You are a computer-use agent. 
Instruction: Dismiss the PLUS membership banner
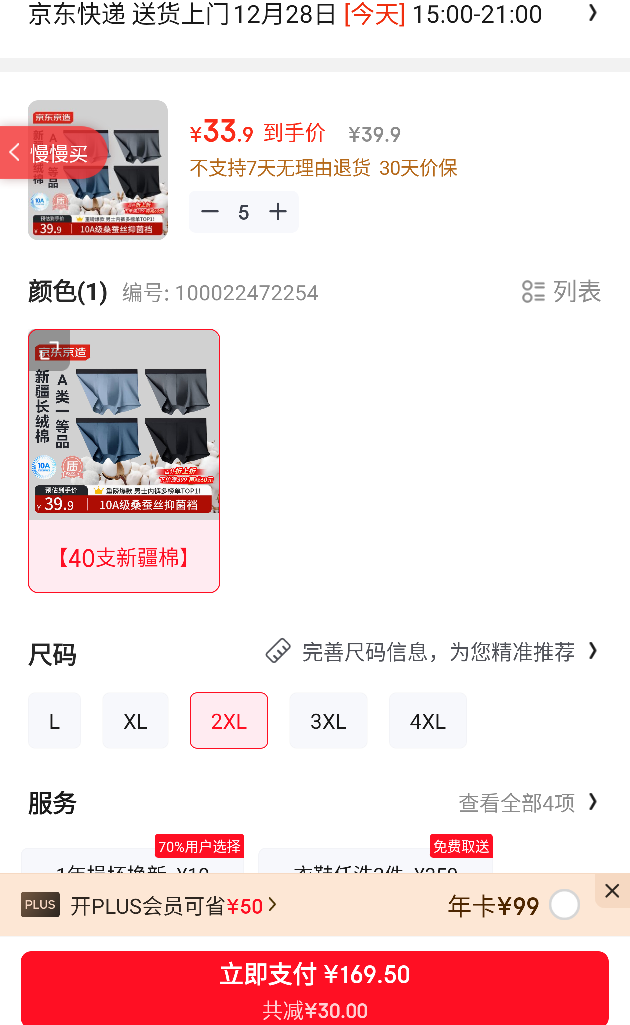click(x=612, y=890)
